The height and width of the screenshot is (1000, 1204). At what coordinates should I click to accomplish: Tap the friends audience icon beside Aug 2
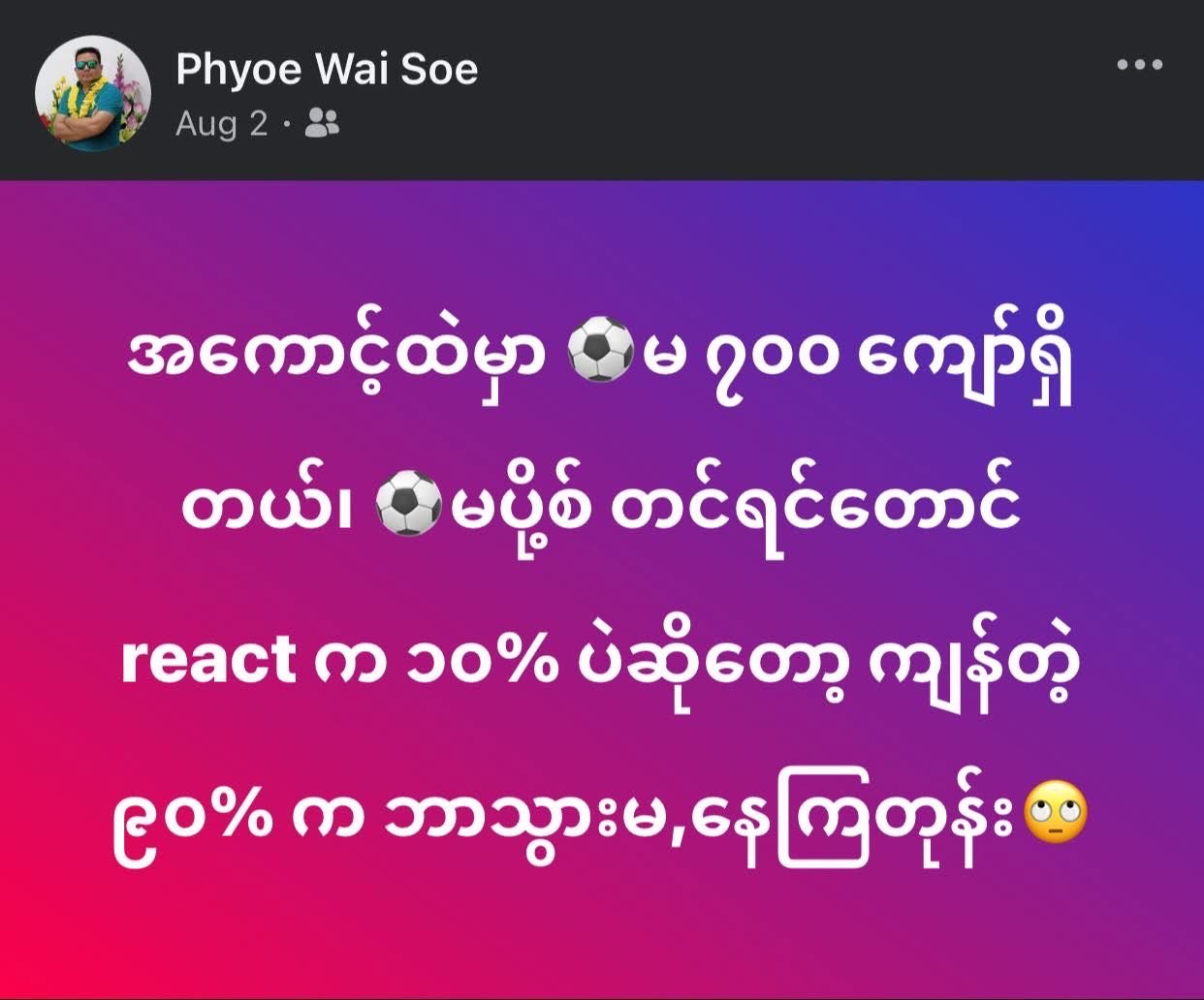[322, 123]
